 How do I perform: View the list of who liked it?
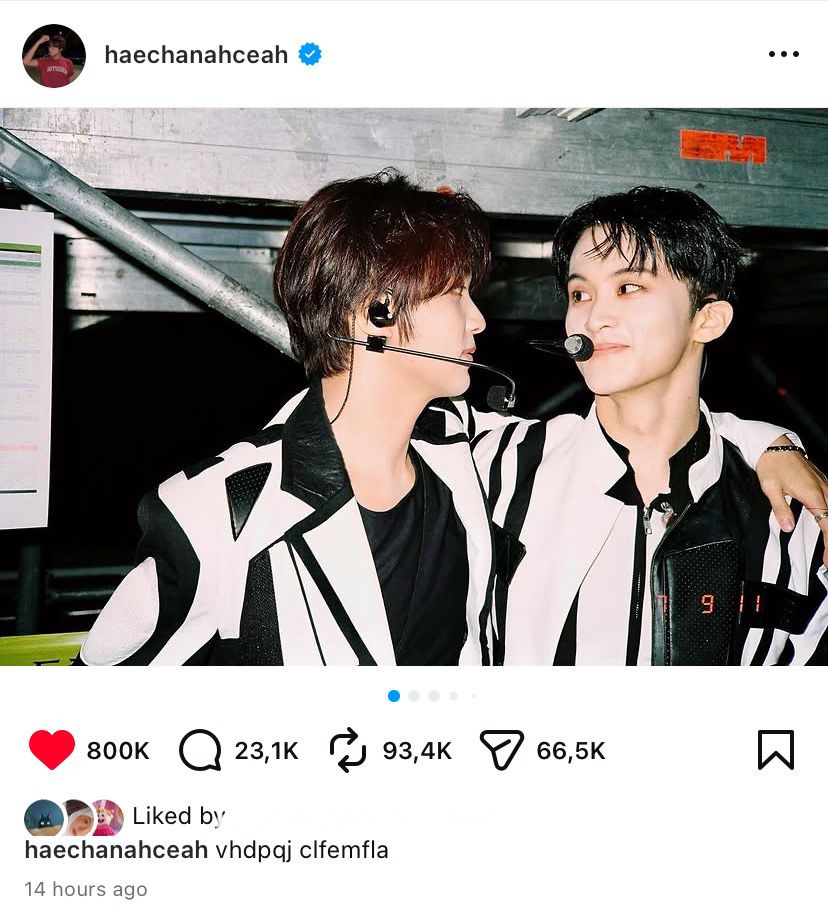[178, 816]
